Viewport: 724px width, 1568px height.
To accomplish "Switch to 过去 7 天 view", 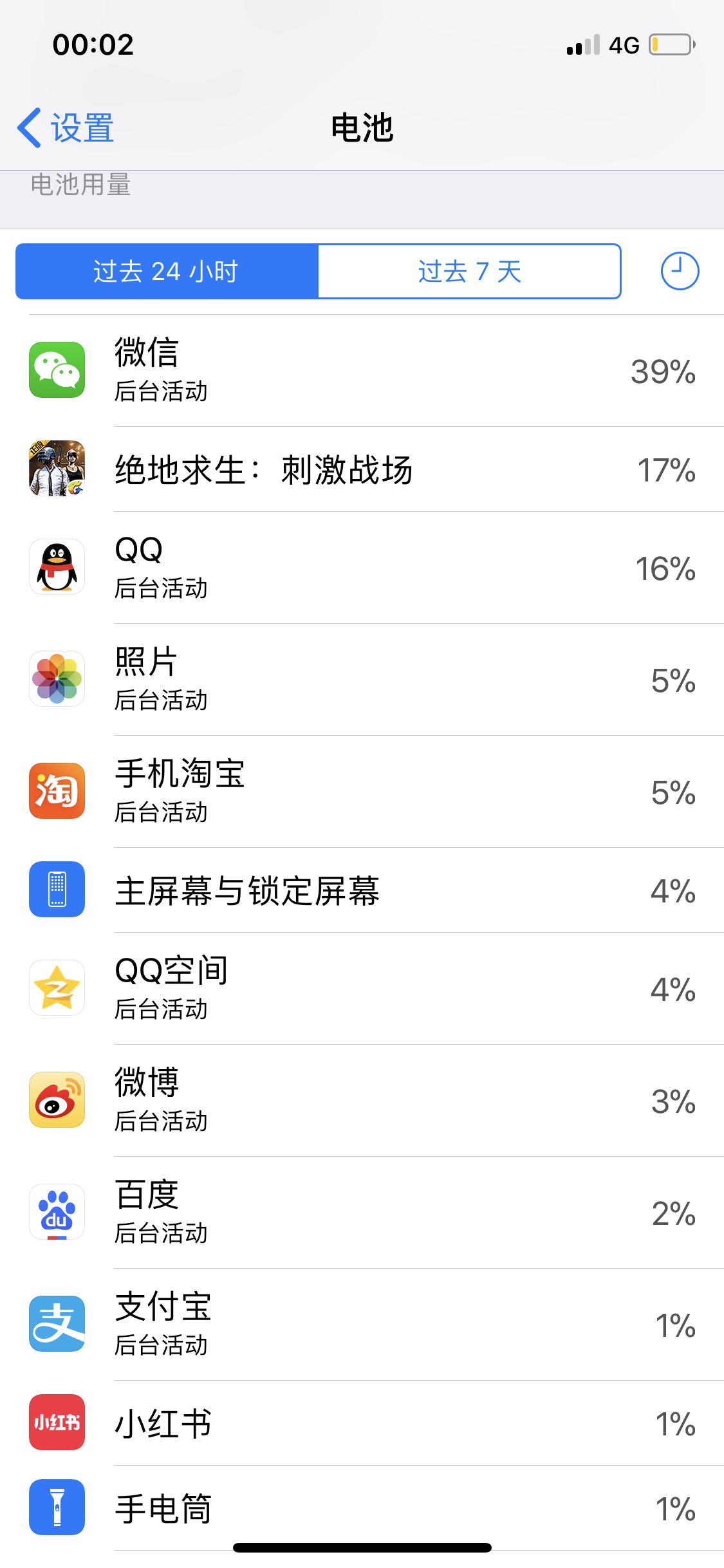I will (x=470, y=271).
